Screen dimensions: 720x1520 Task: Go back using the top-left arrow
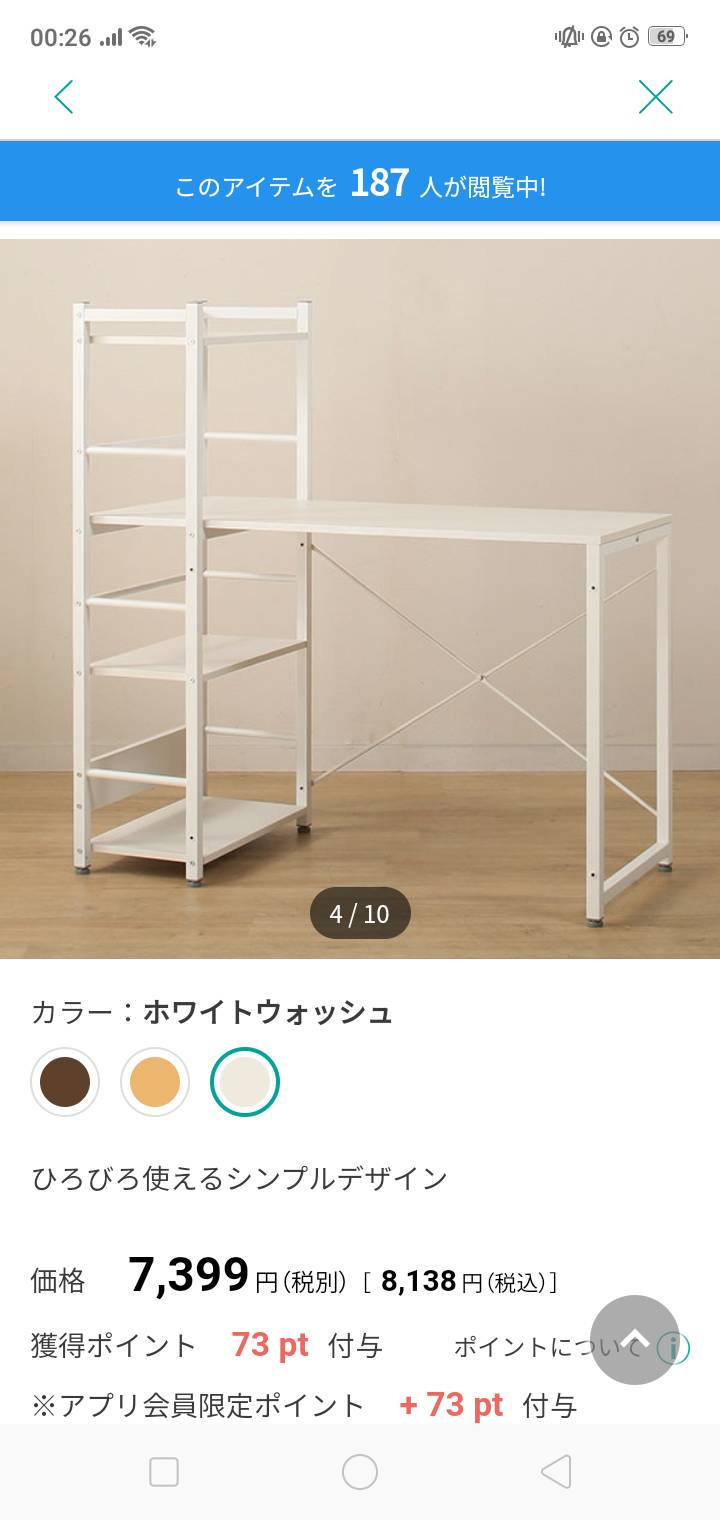(x=64, y=97)
